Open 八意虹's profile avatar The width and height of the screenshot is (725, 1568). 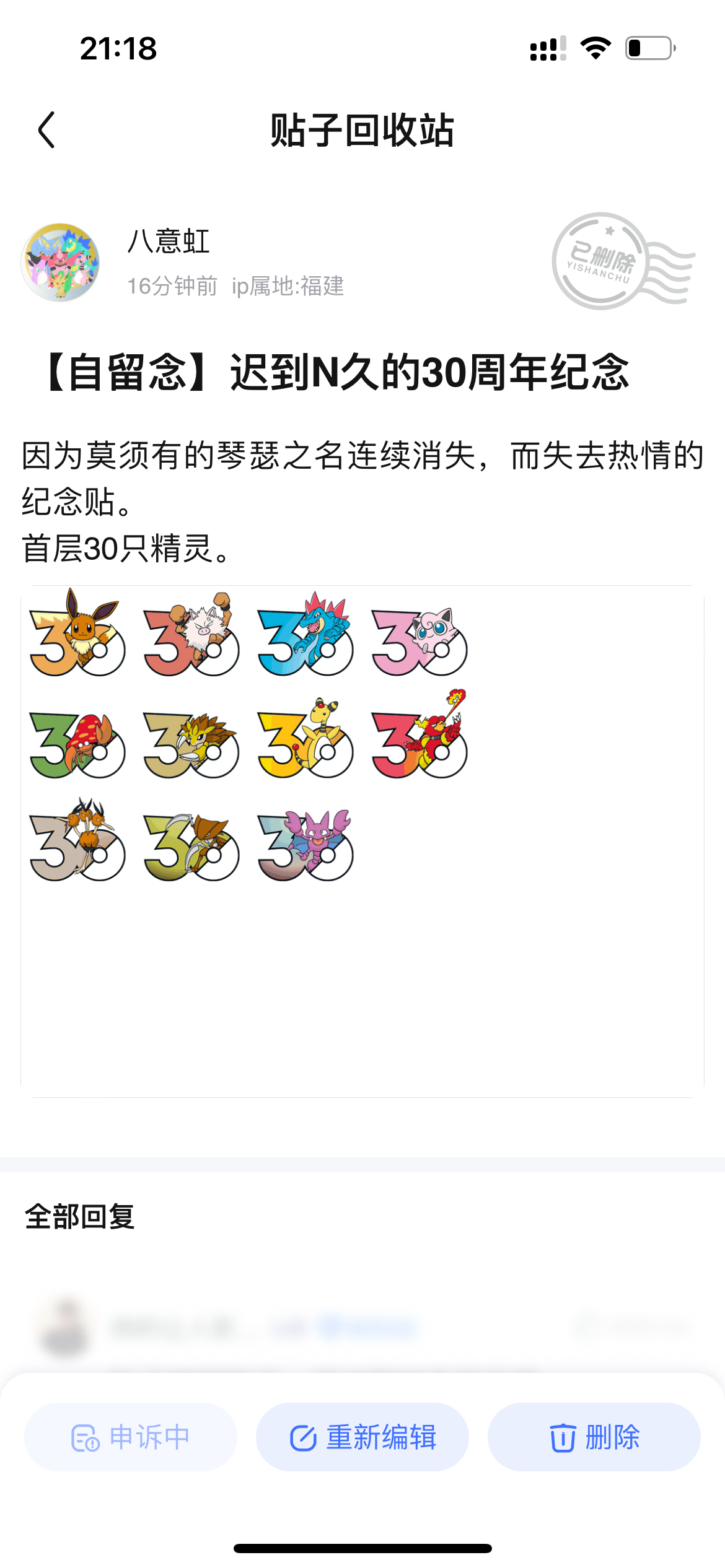60,263
